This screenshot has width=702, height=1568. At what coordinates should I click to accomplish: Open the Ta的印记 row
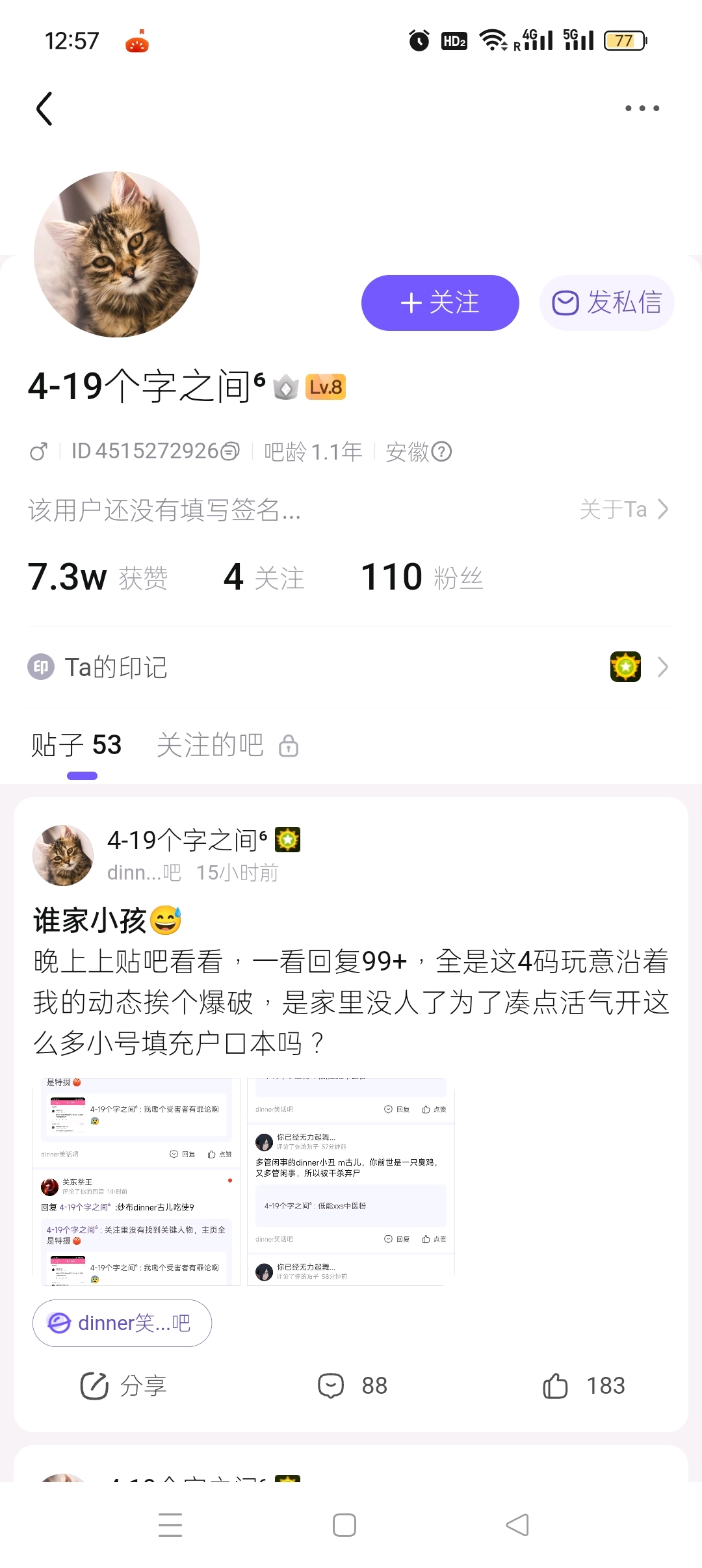351,667
